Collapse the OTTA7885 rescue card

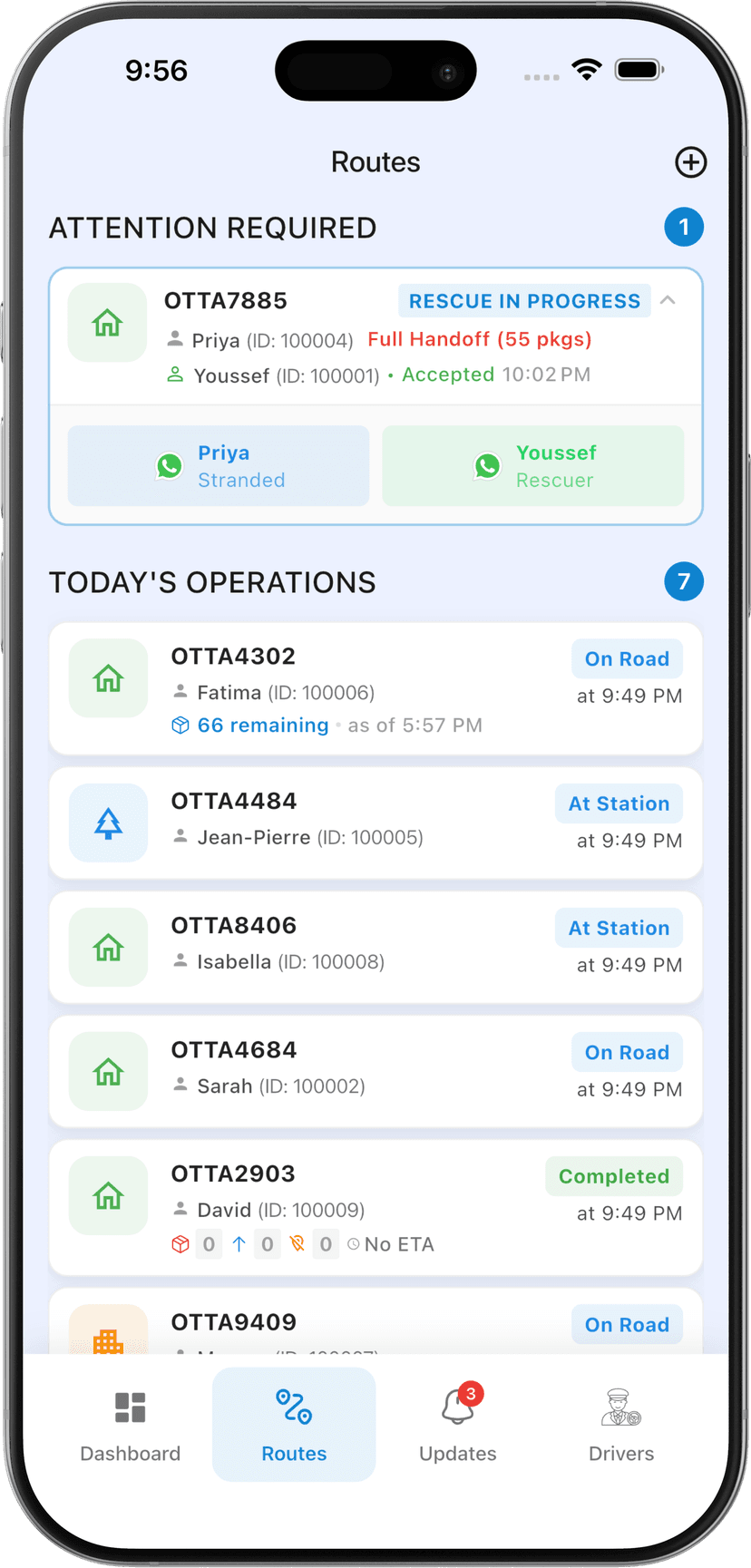668,300
